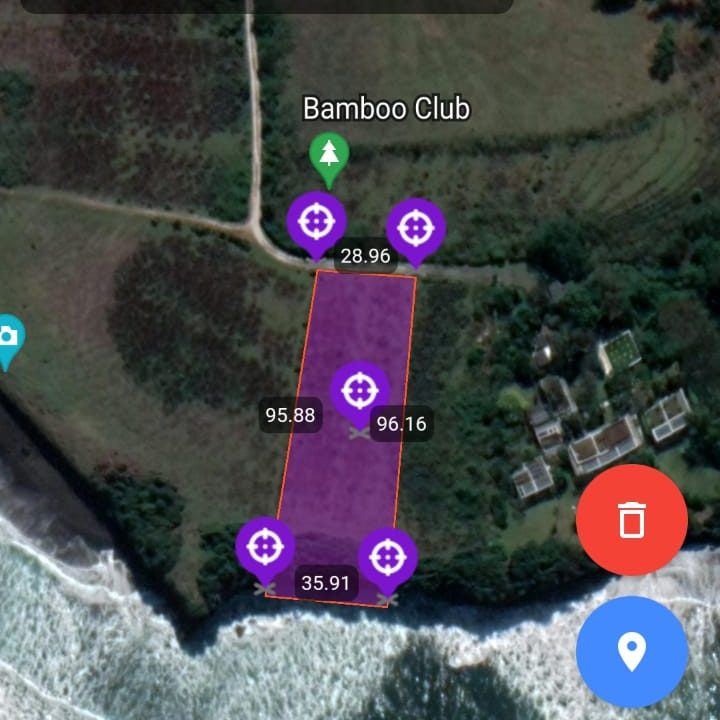
Task: Select the corner point left of the 28.96 label
Action: click(x=316, y=221)
